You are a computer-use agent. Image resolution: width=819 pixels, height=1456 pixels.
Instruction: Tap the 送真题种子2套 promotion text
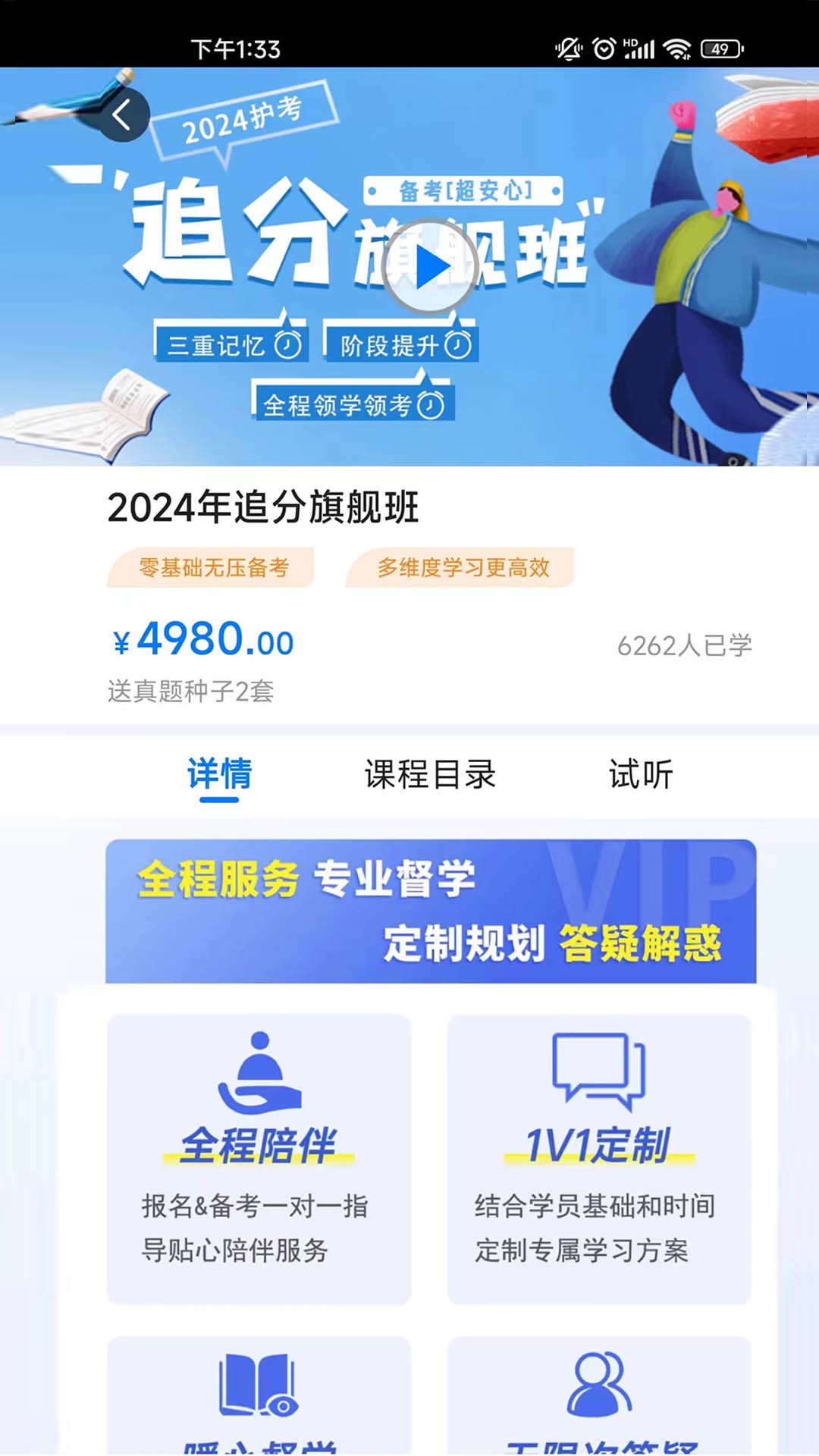tap(194, 691)
